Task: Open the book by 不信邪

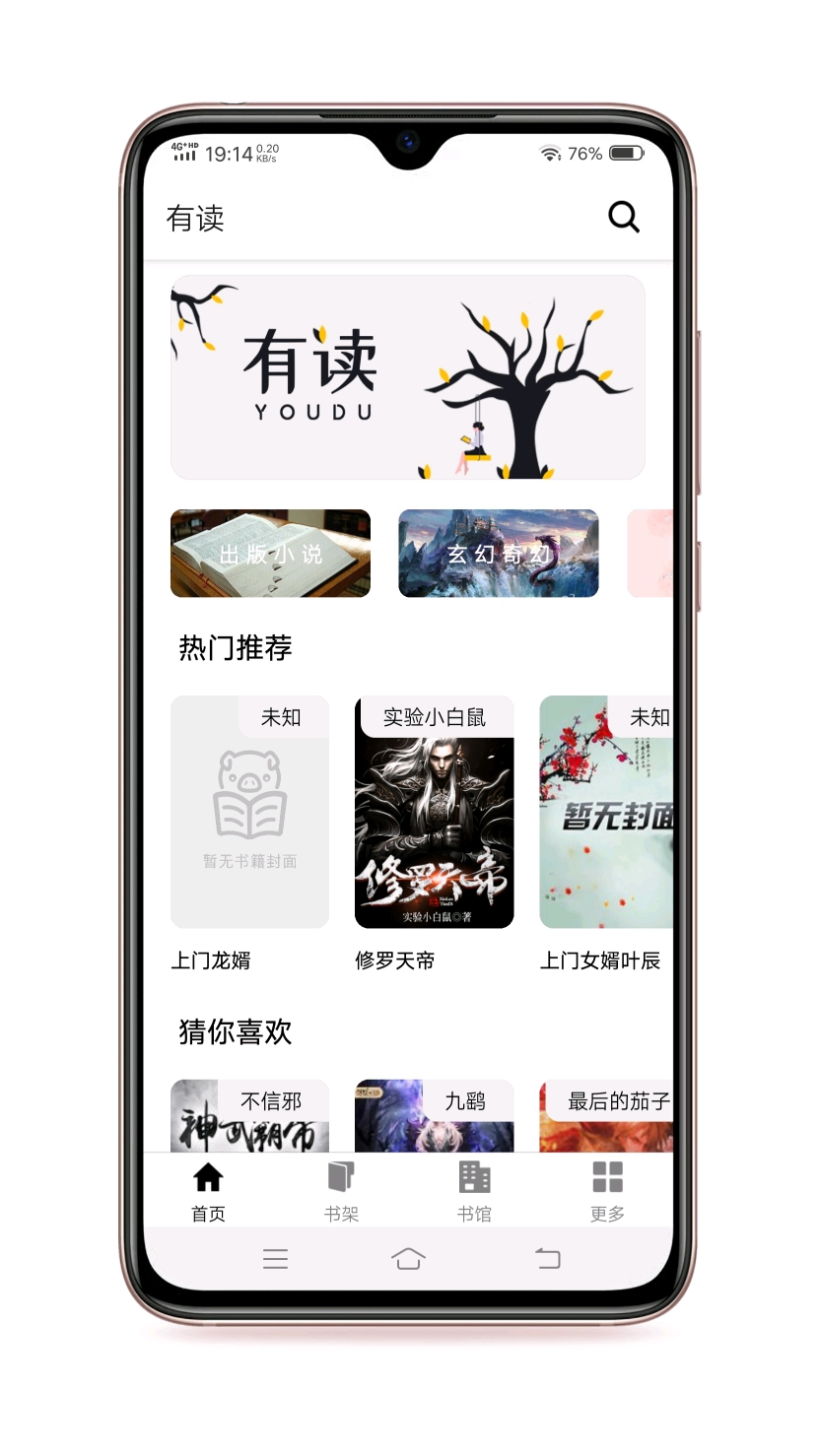Action: point(249,1118)
